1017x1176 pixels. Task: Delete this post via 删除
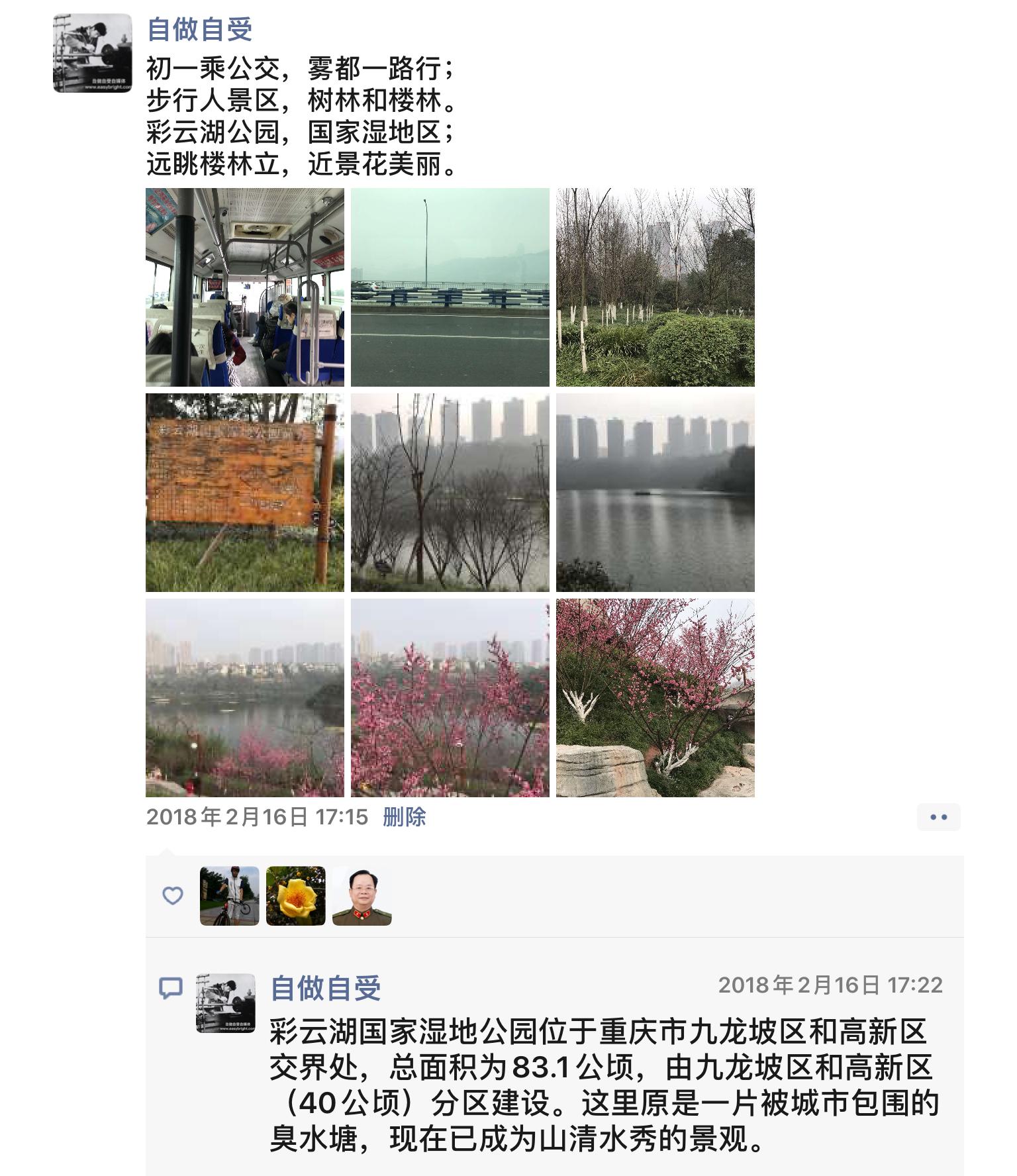(x=404, y=817)
